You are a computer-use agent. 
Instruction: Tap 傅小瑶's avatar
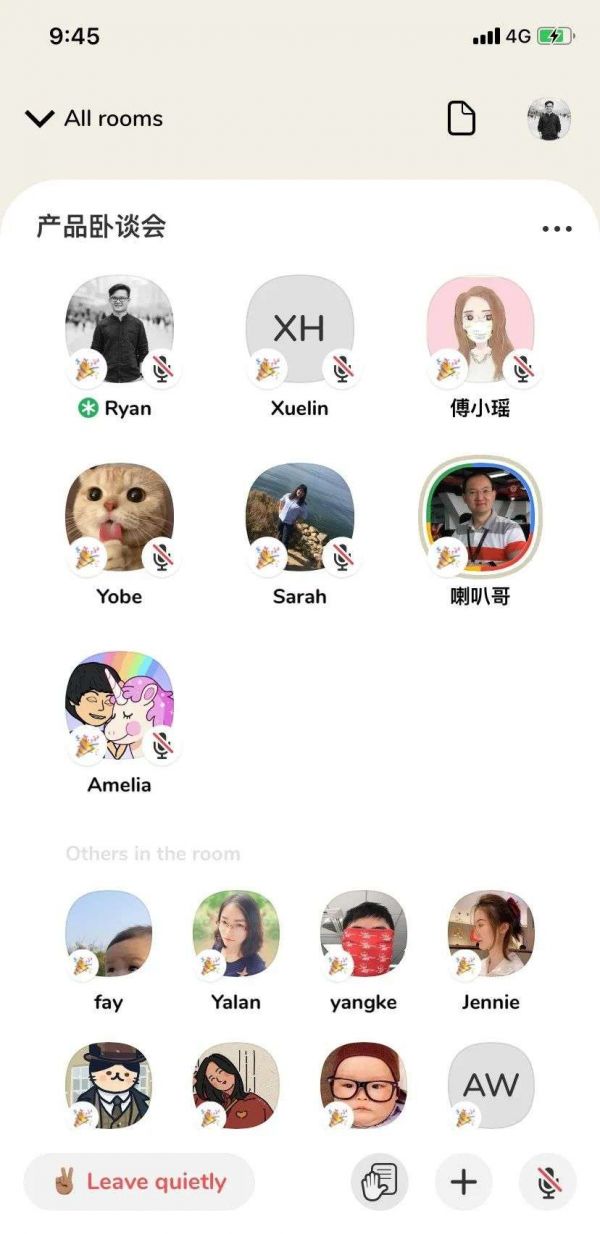click(480, 330)
